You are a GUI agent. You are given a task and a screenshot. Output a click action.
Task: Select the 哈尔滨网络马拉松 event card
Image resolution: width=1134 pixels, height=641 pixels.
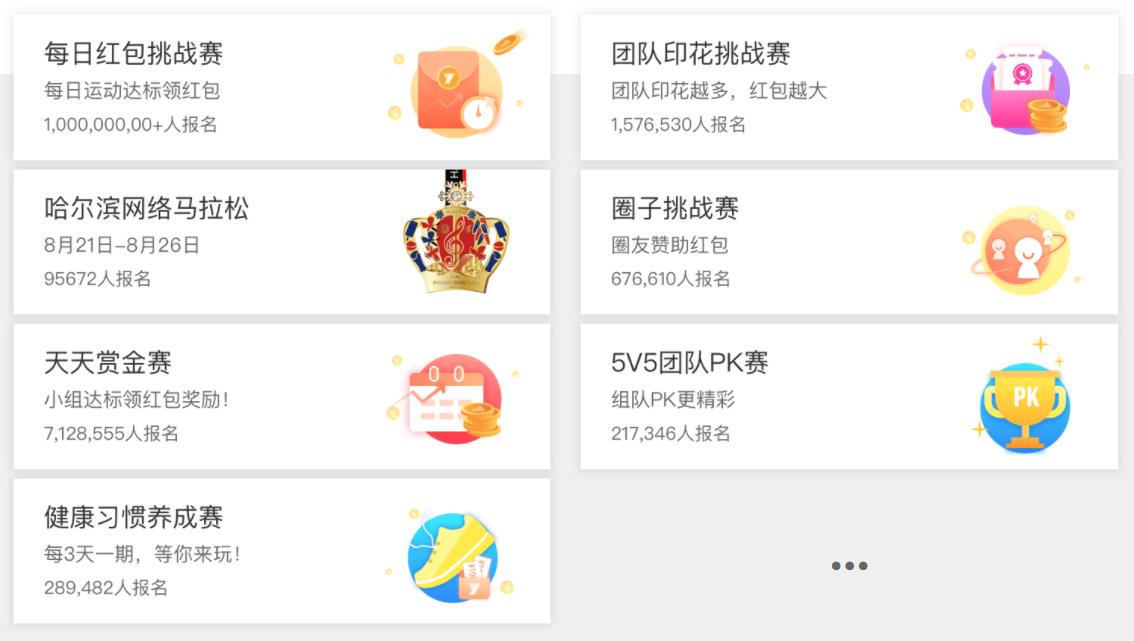[x=281, y=242]
